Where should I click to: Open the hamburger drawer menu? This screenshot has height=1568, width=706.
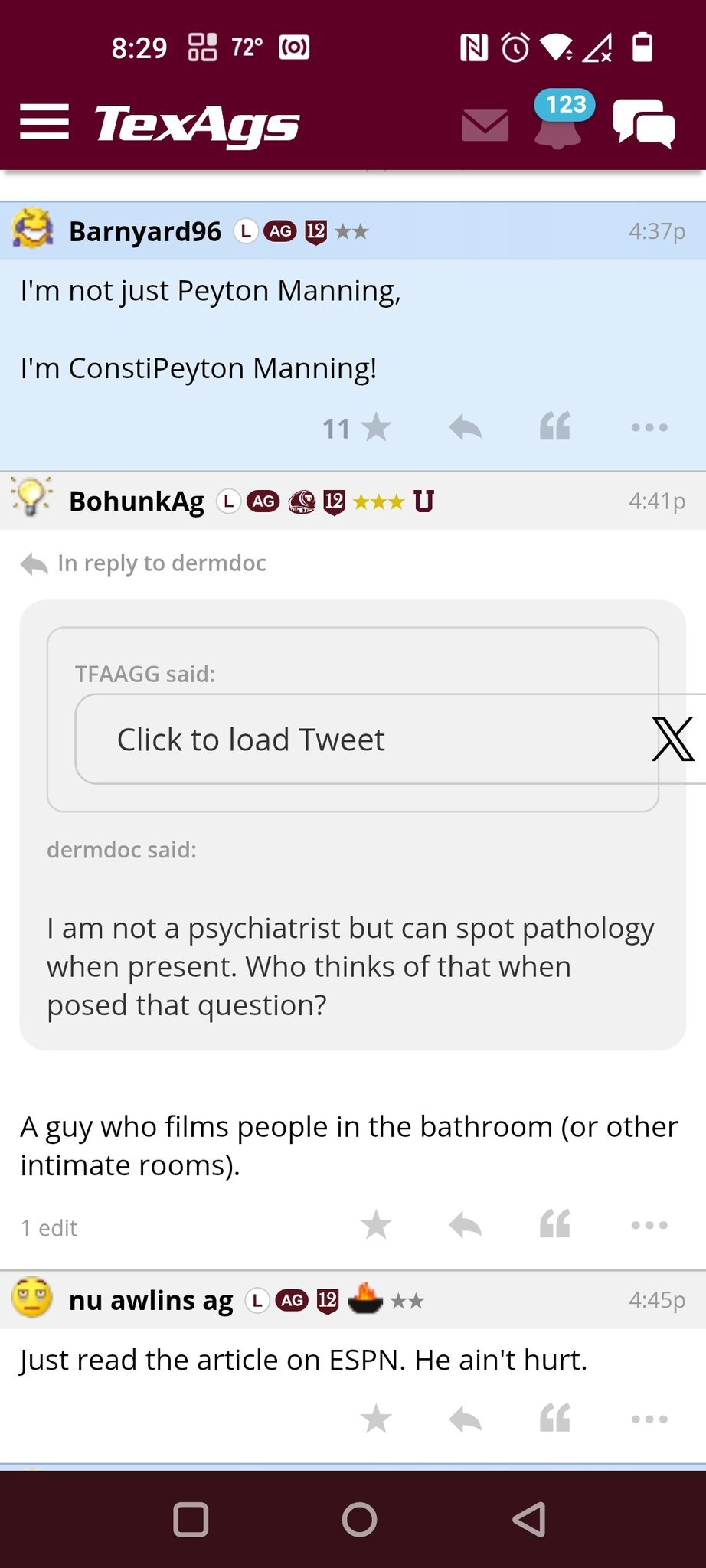click(44, 122)
